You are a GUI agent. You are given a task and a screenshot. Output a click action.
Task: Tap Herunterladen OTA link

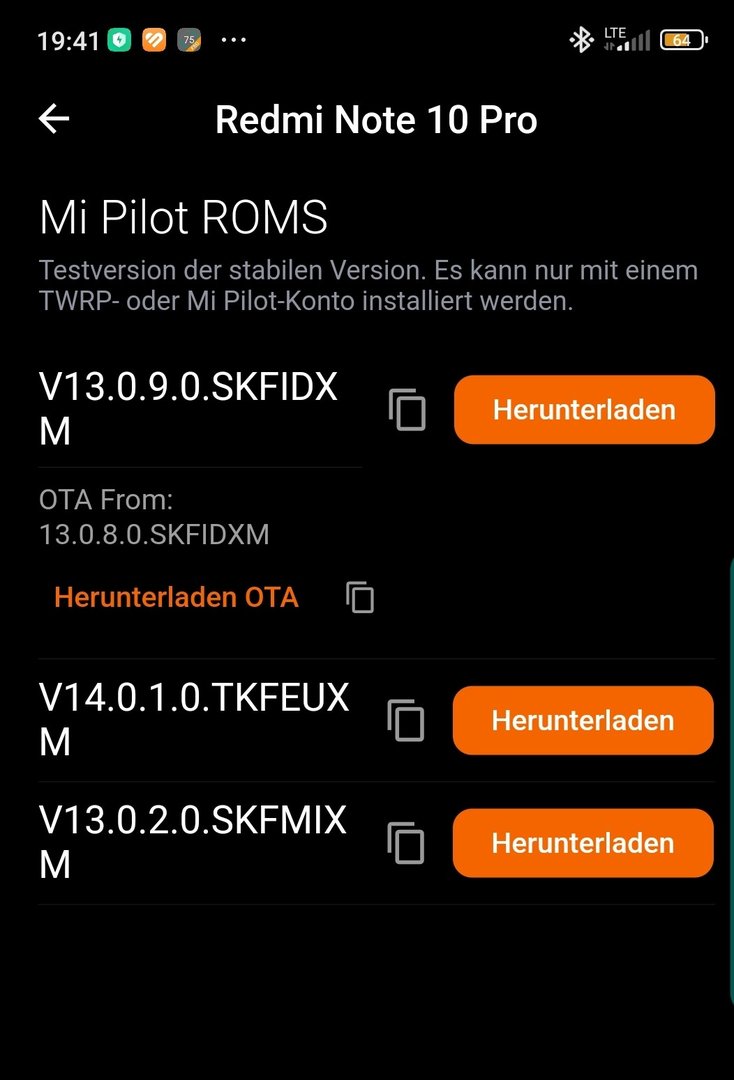pos(176,597)
